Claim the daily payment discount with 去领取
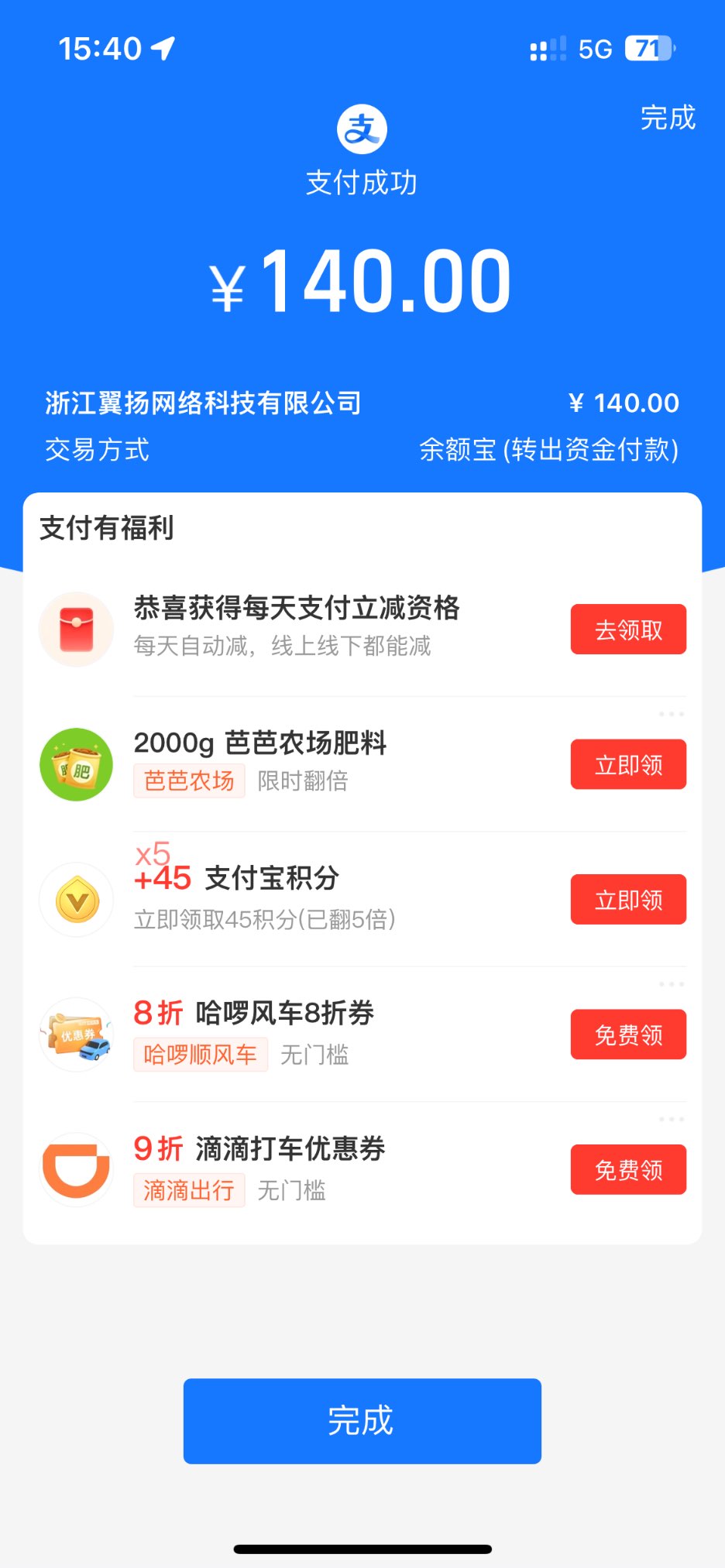This screenshot has height=1568, width=725. (x=628, y=630)
